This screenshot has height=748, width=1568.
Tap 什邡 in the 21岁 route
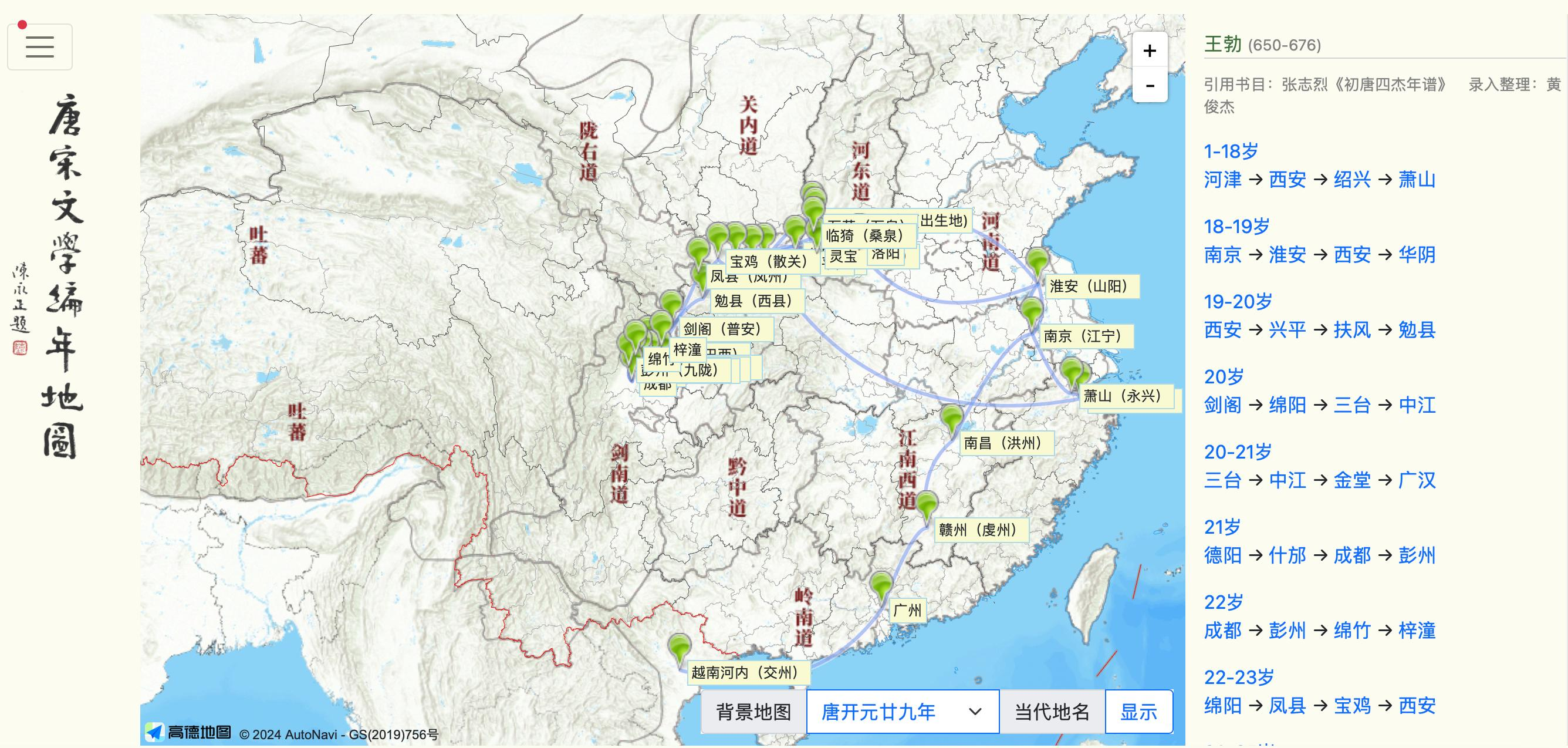(1287, 555)
